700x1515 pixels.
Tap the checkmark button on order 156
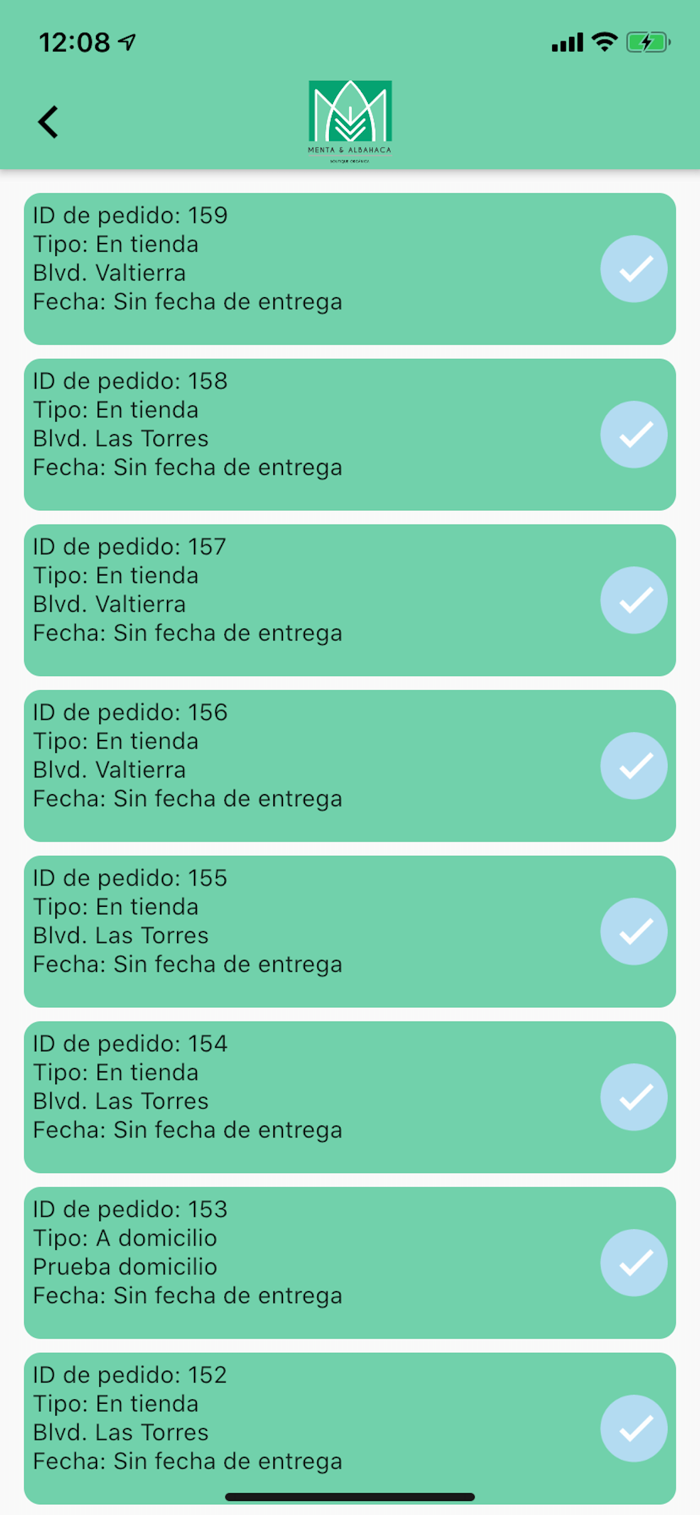(634, 766)
